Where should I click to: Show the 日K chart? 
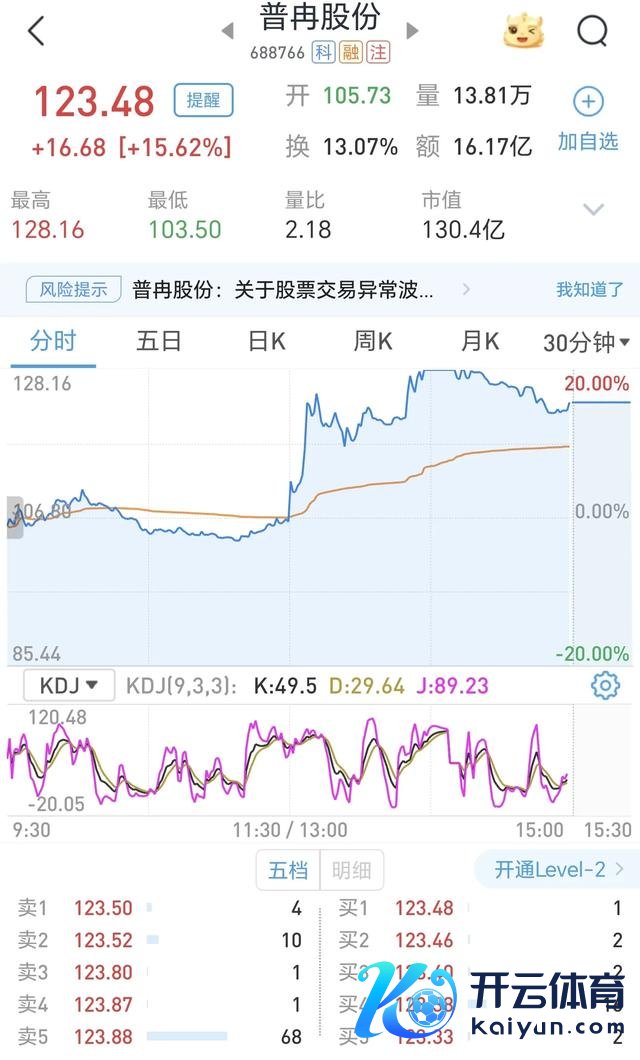click(x=266, y=342)
